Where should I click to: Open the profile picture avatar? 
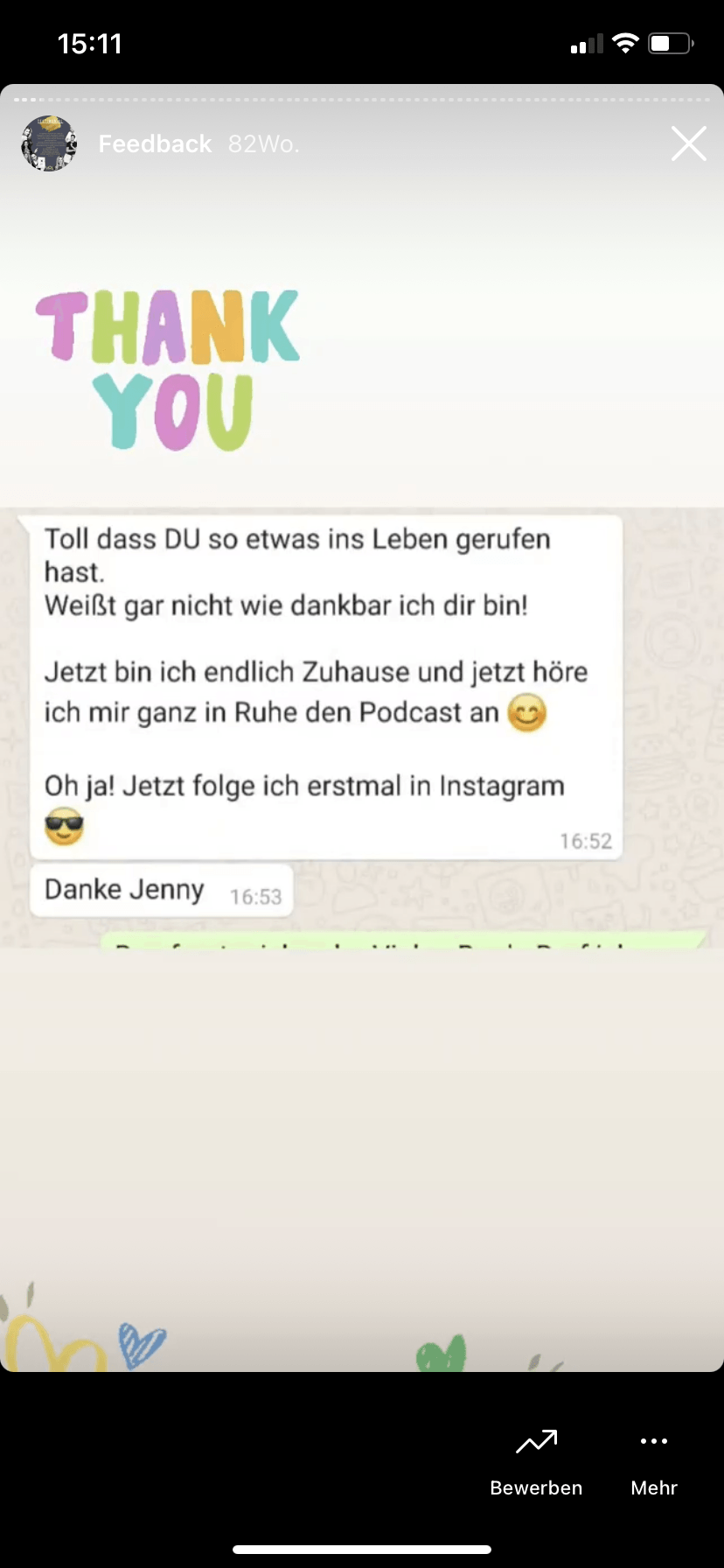click(x=49, y=143)
